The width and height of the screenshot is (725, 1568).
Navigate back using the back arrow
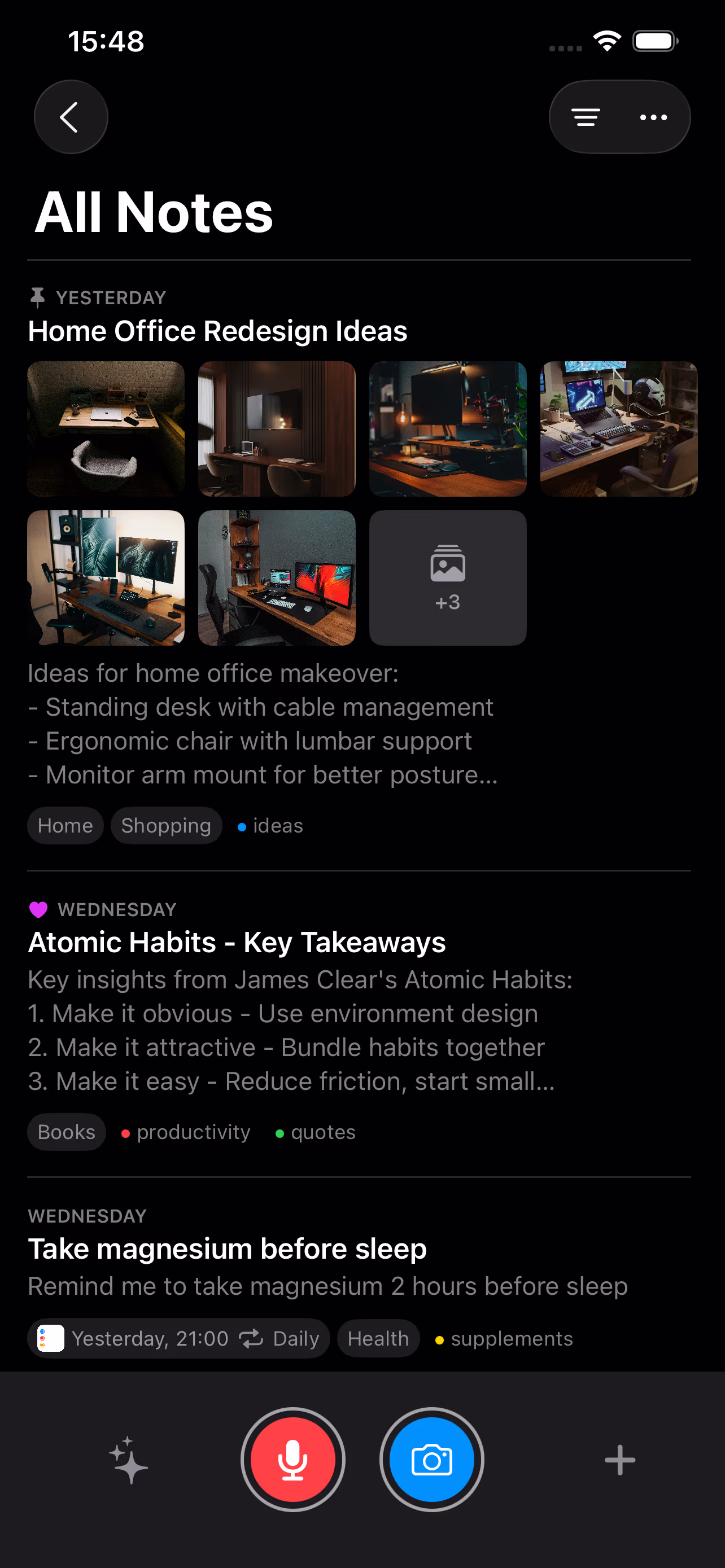click(70, 117)
